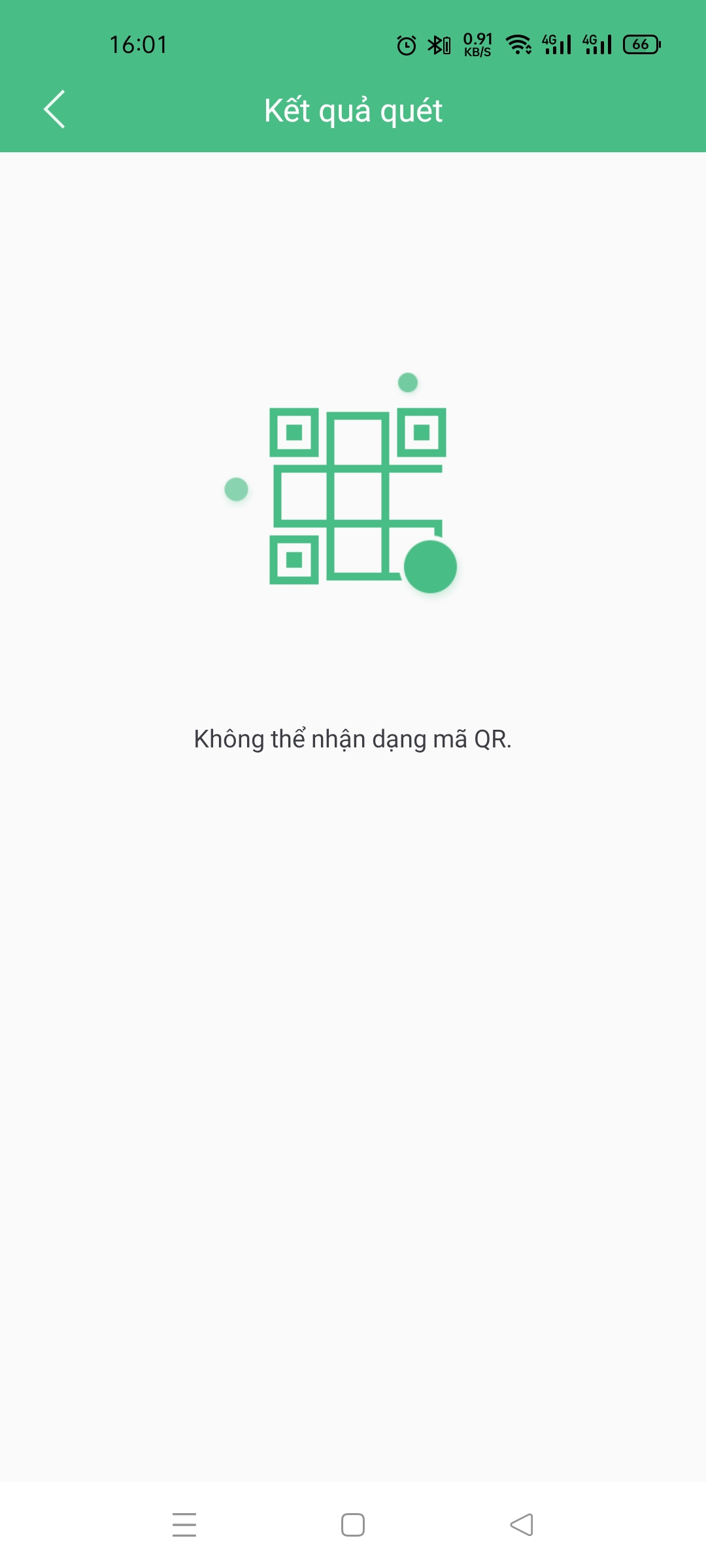
Task: Open recent apps from the navigation bar
Action: coord(184,1525)
